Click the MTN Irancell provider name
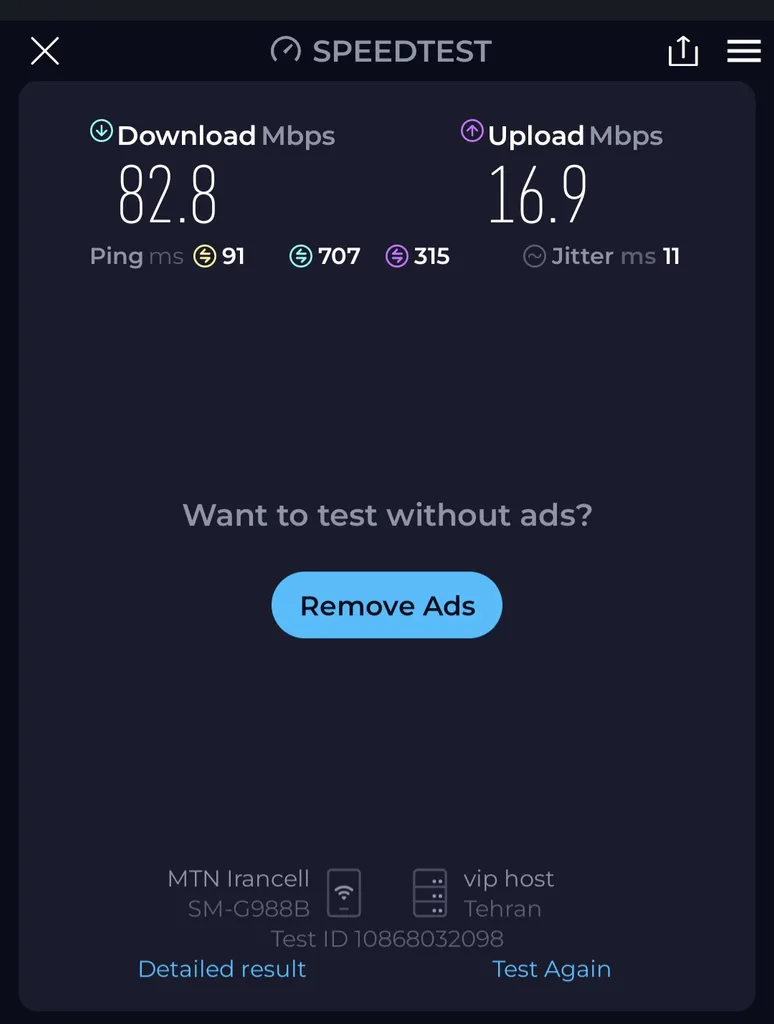 click(237, 879)
